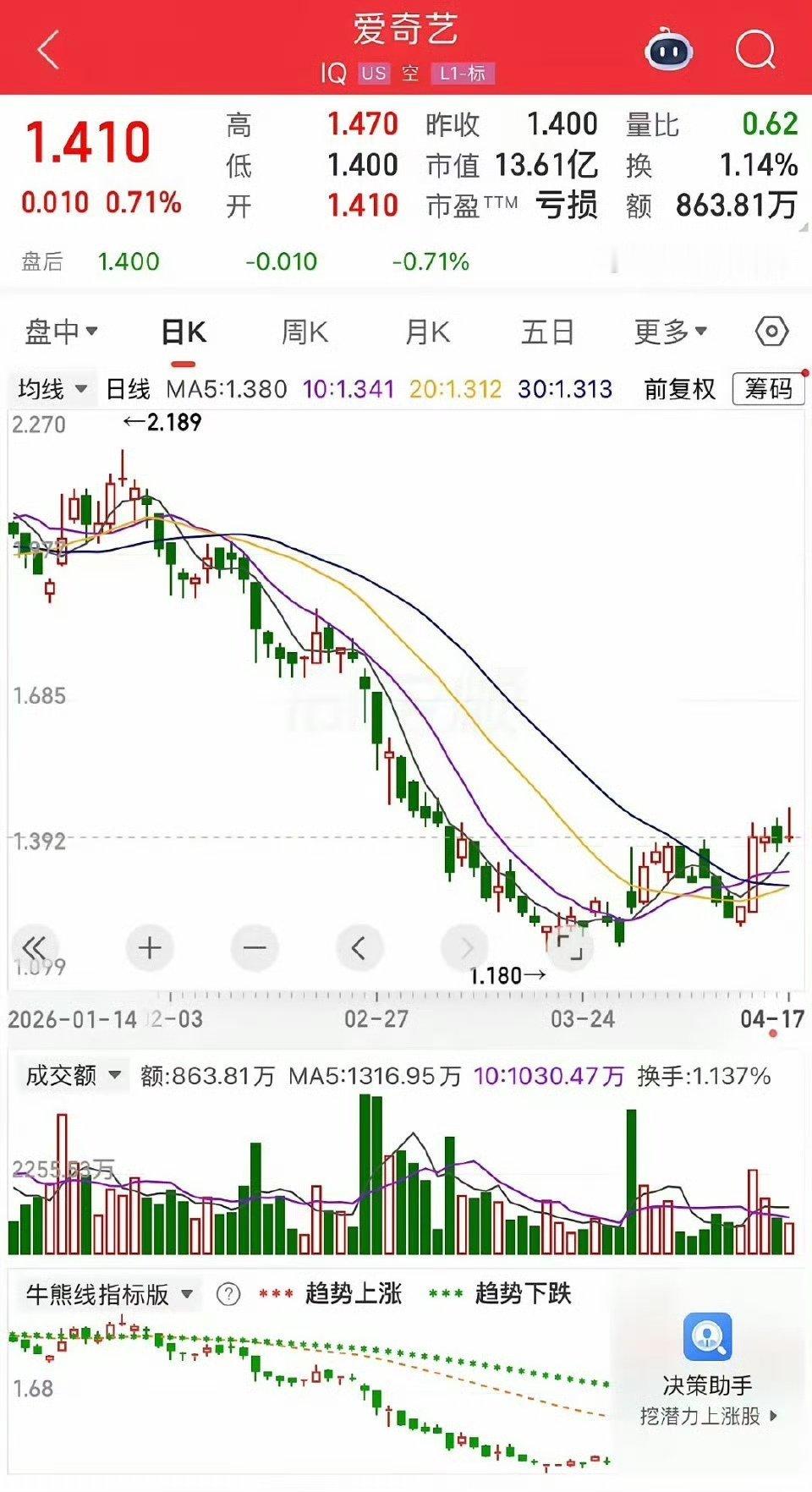812x1492 pixels.
Task: Select the 月K chart tab
Action: (427, 332)
